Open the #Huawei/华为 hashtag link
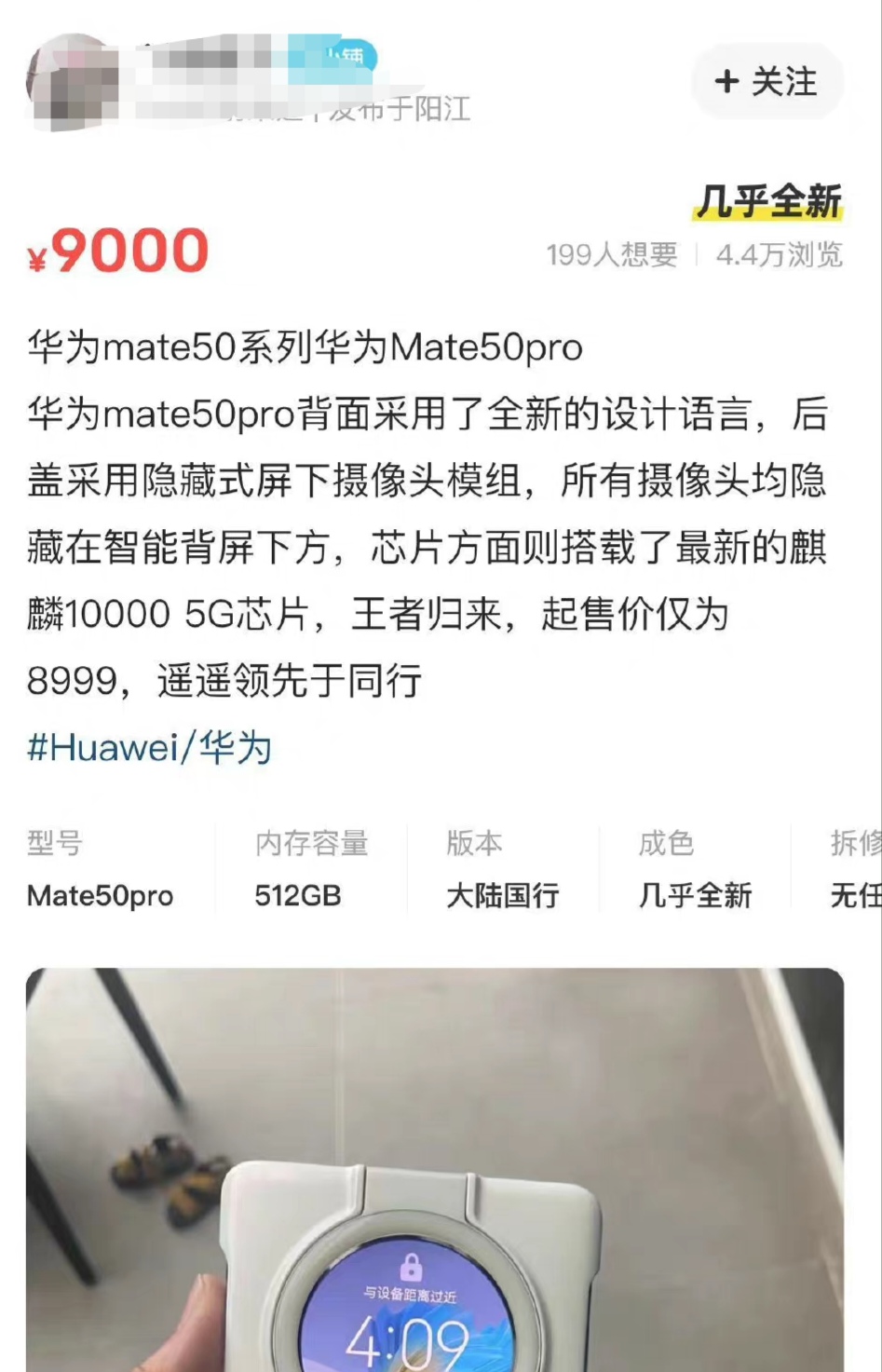Image resolution: width=882 pixels, height=1372 pixels. (149, 748)
